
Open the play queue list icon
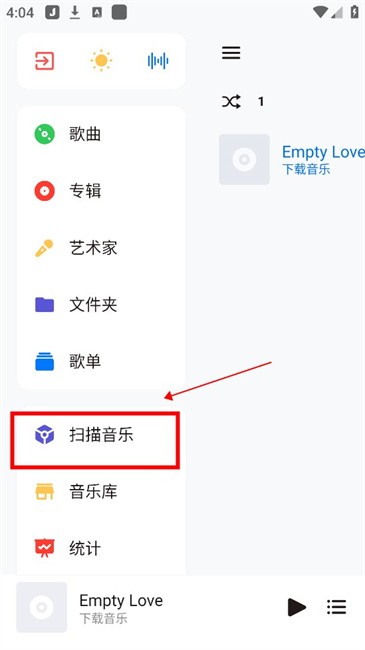click(336, 607)
